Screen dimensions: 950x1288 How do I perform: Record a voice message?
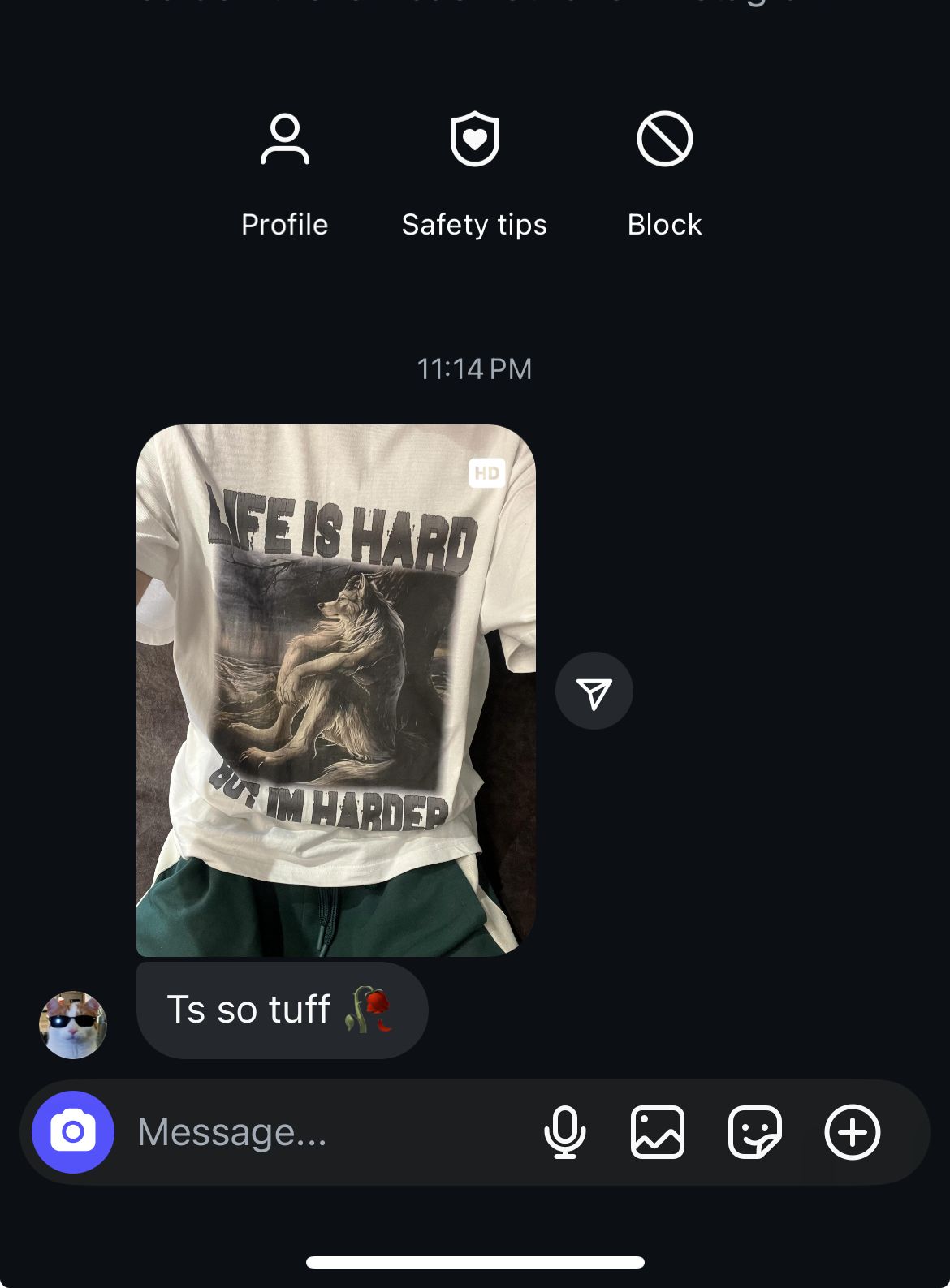pyautogui.click(x=564, y=1132)
